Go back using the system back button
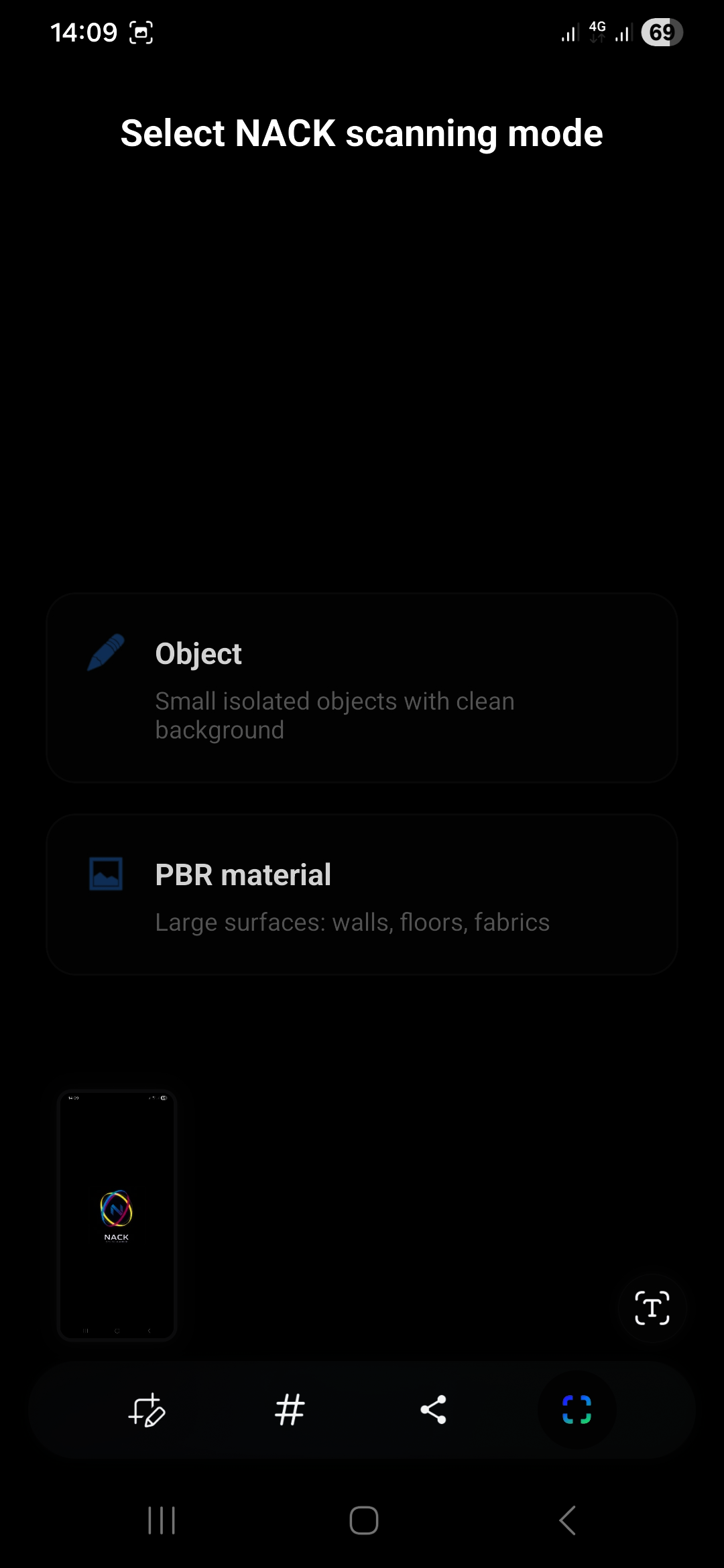This screenshot has height=1568, width=724. point(567,1520)
